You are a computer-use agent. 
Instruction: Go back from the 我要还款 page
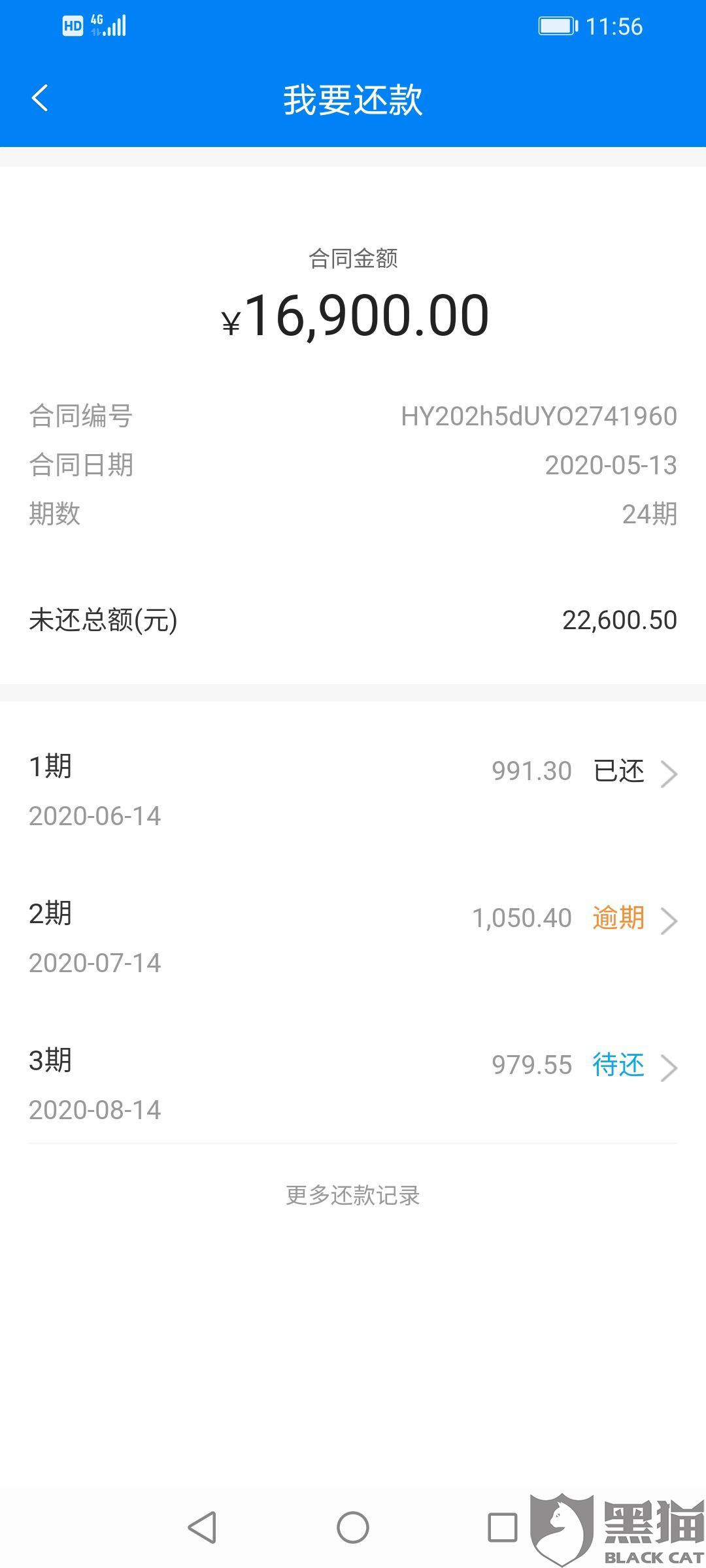click(40, 99)
